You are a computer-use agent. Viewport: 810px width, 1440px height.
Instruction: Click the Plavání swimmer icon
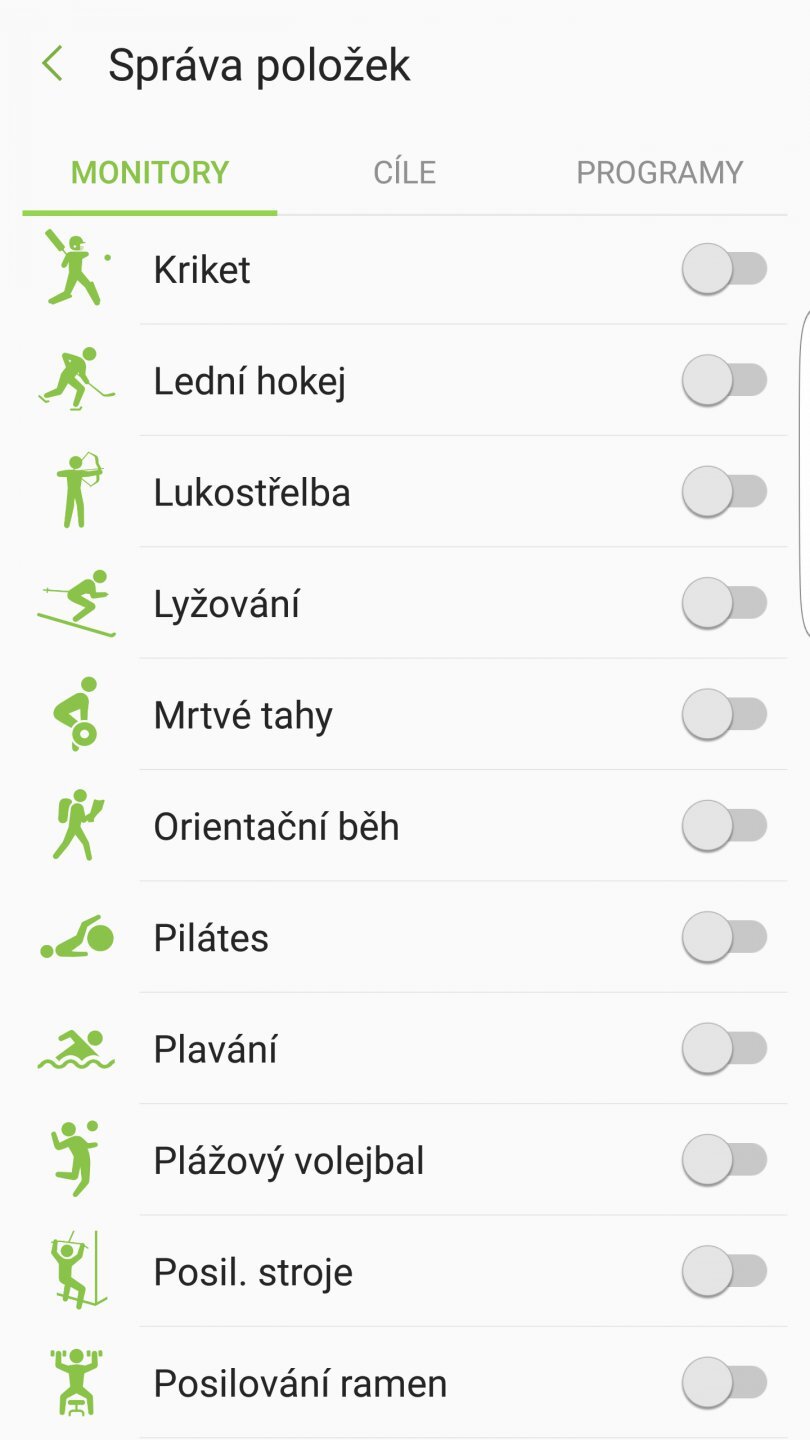tap(75, 1047)
